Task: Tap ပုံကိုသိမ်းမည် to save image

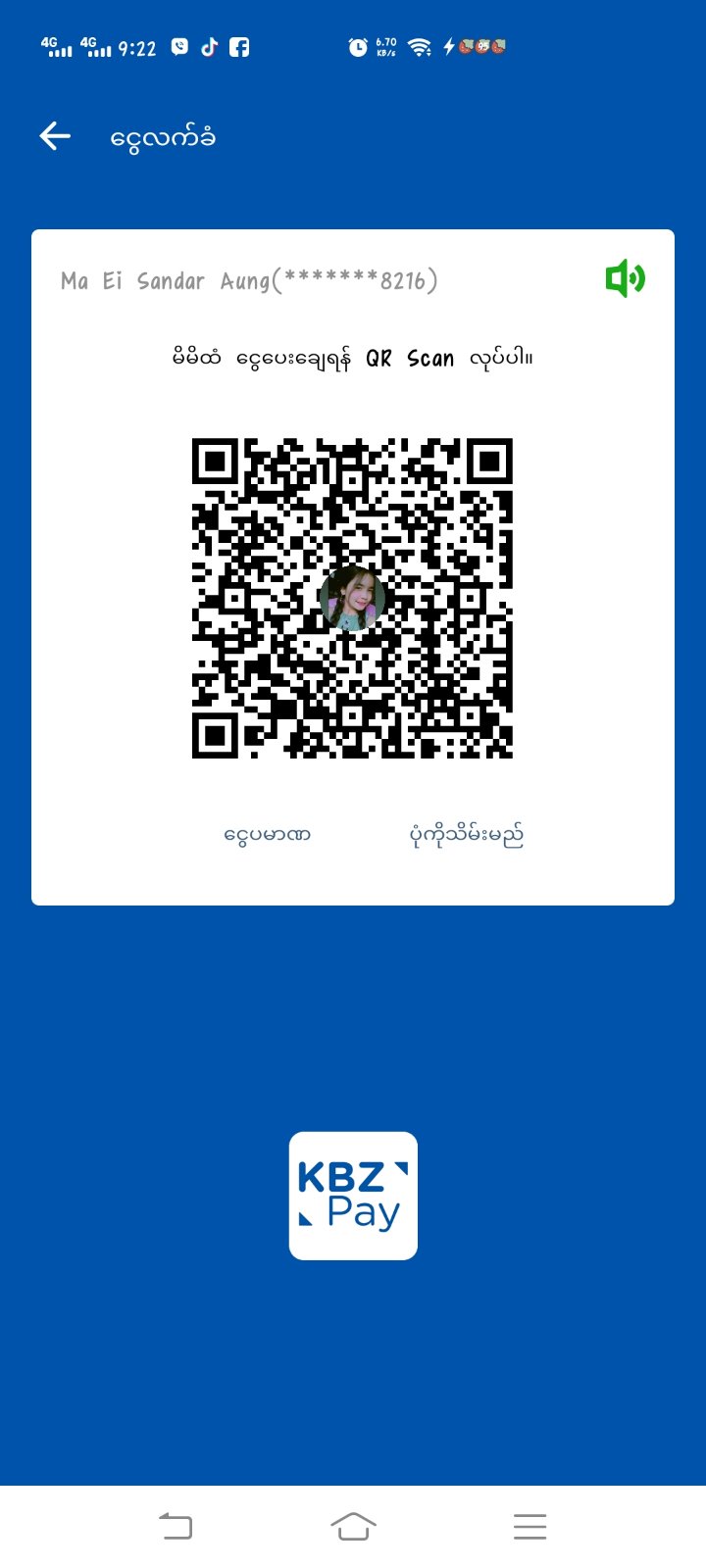Action: 466,835
